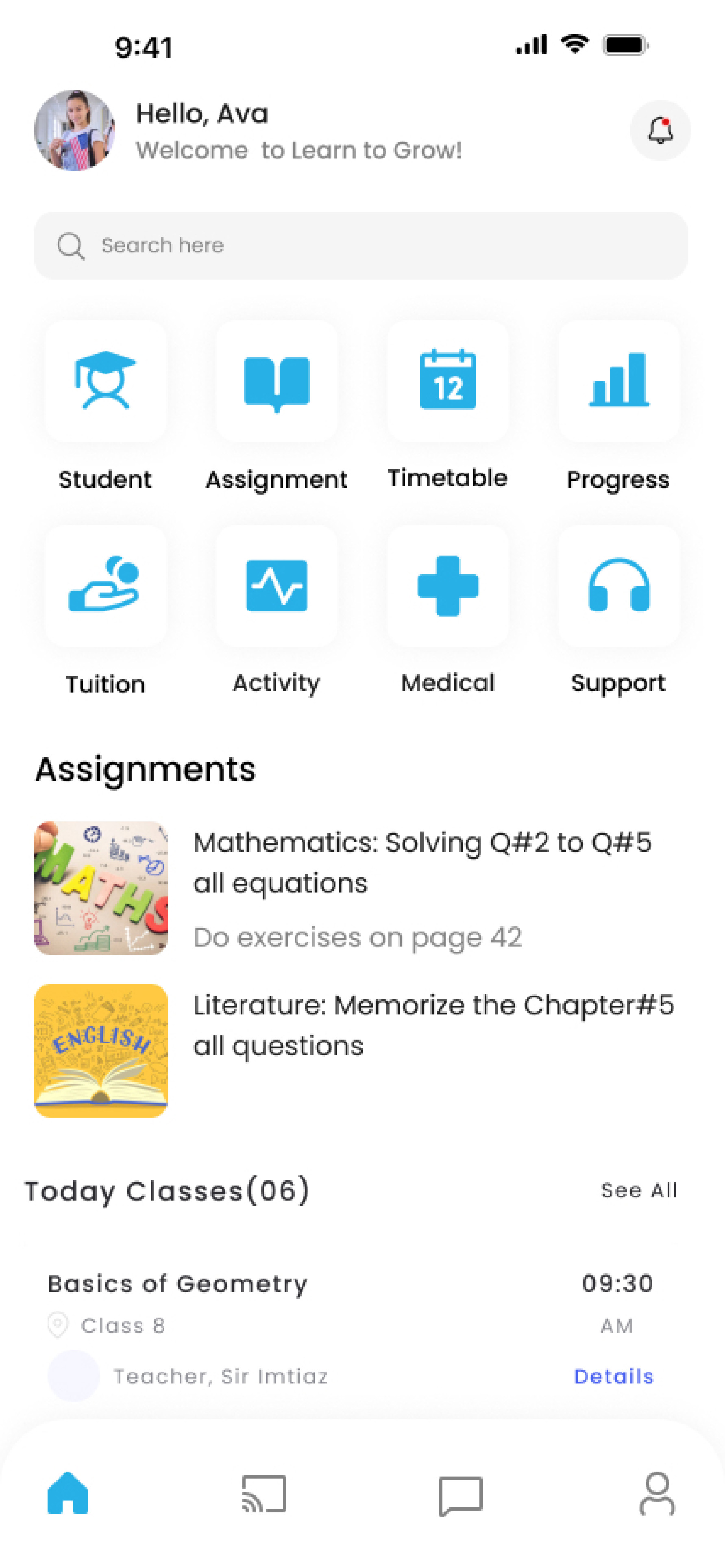The height and width of the screenshot is (1568, 725).
Task: Open the Activity section
Action: (x=277, y=586)
